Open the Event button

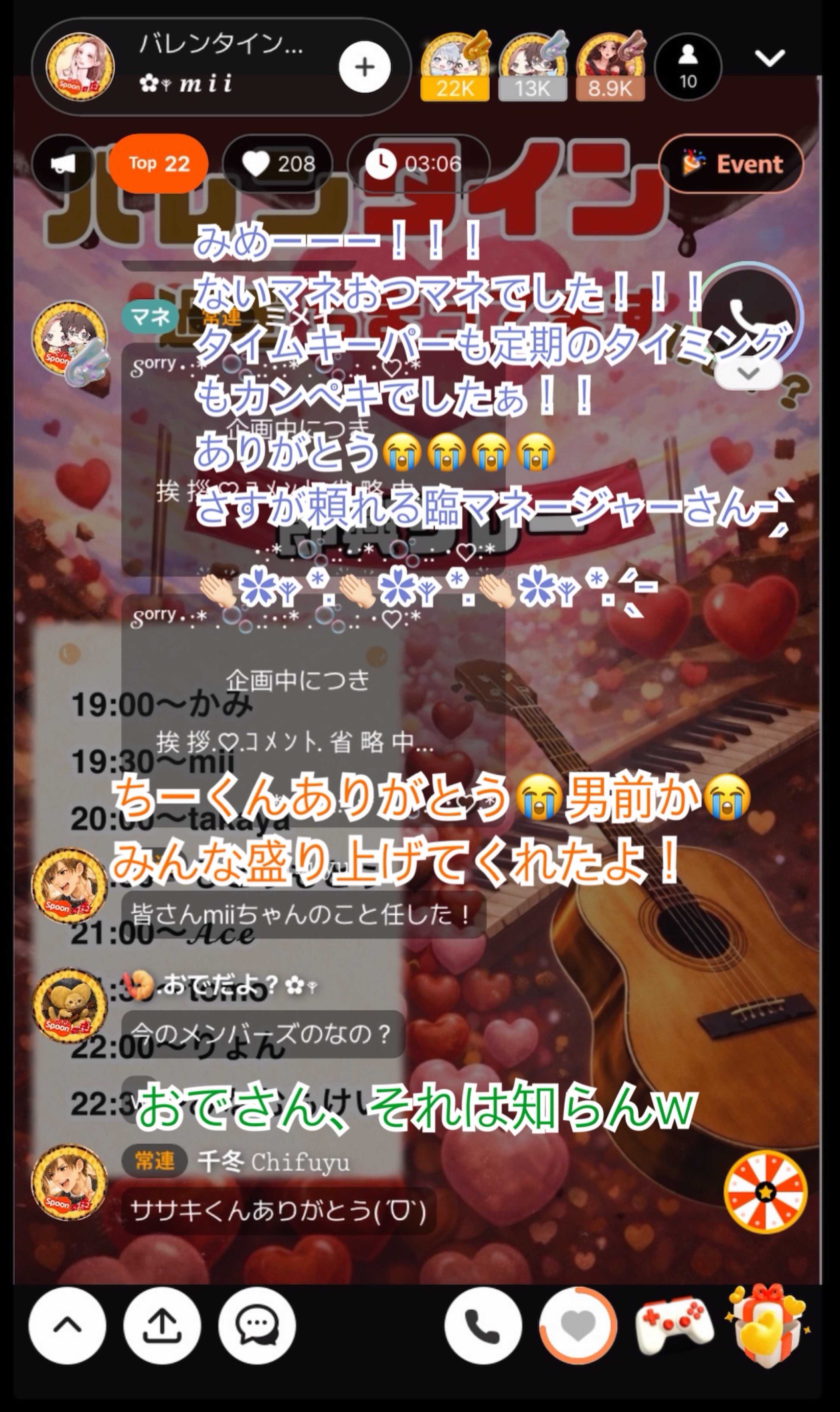pos(731,164)
